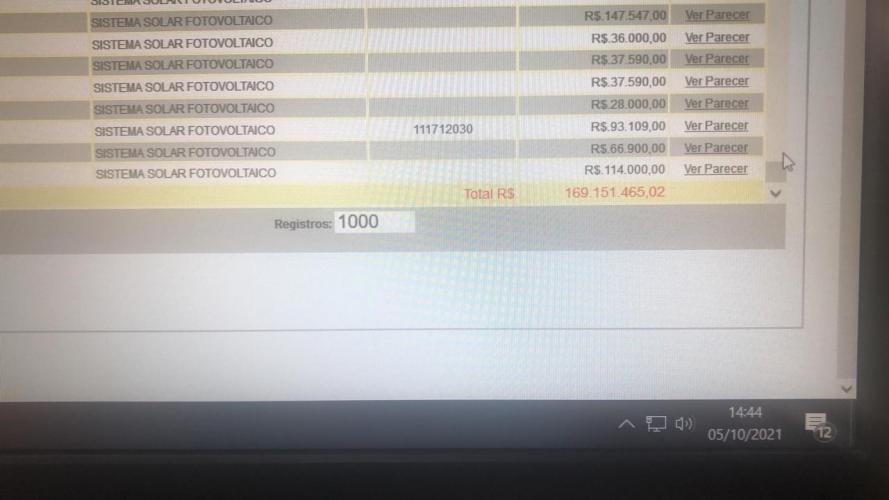Open Ver Parecer for the R$ 114.000,00 row
Screen dimensions: 889x500
717,170
